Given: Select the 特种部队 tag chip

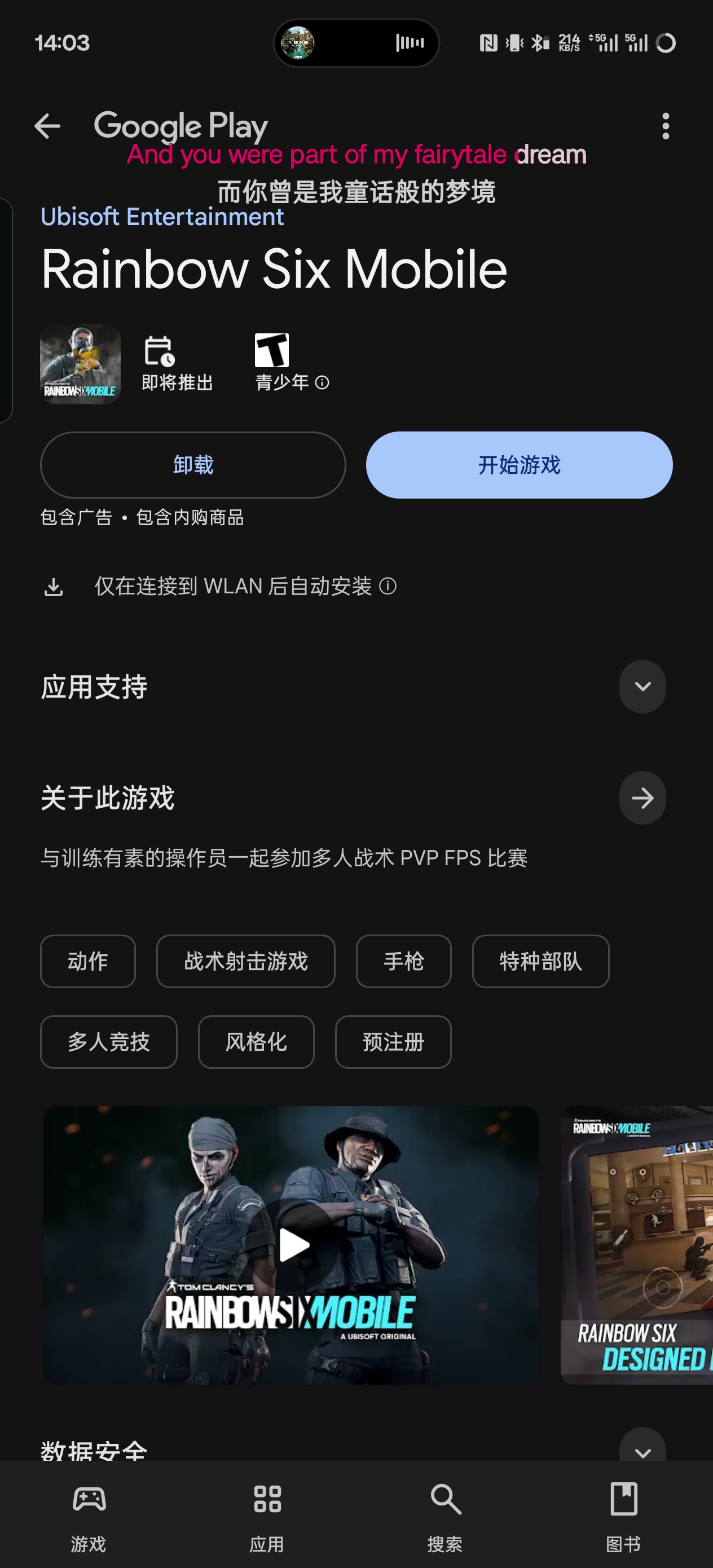Looking at the screenshot, I should click(x=540, y=961).
